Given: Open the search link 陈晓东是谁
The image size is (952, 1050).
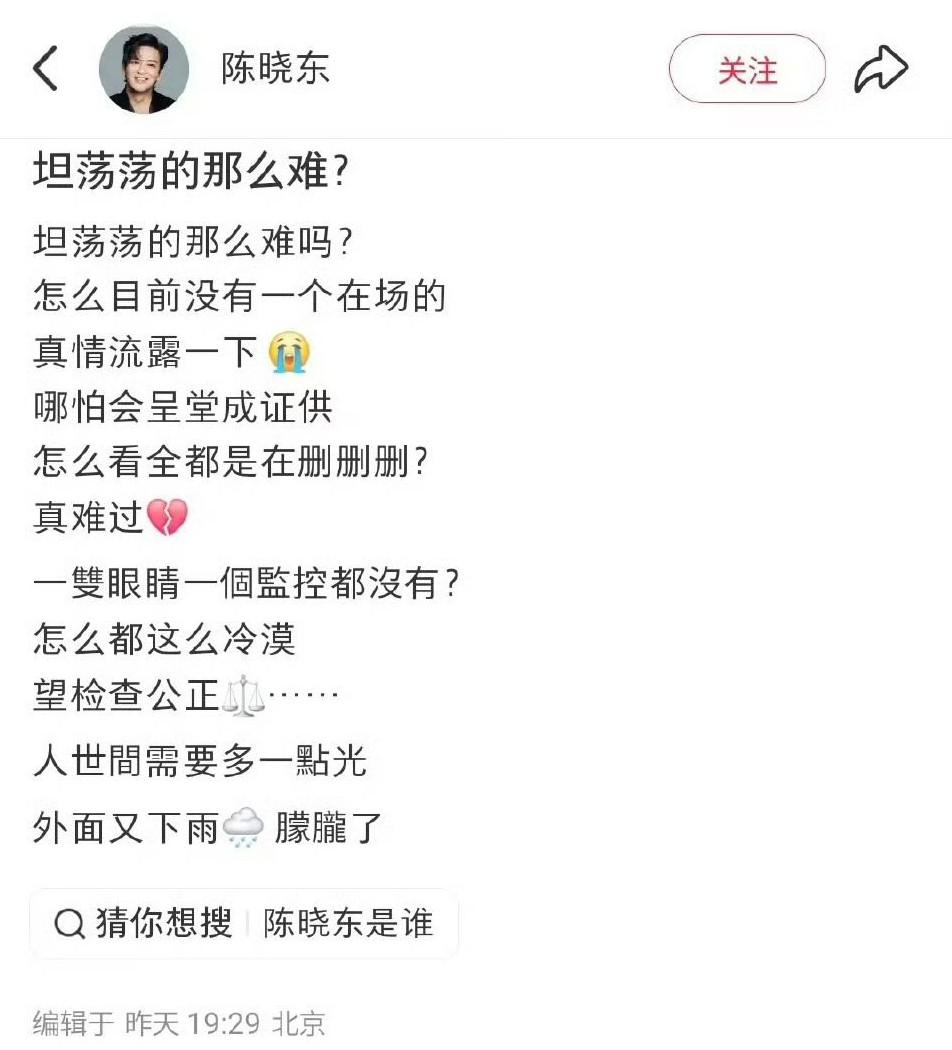Looking at the screenshot, I should tap(348, 925).
